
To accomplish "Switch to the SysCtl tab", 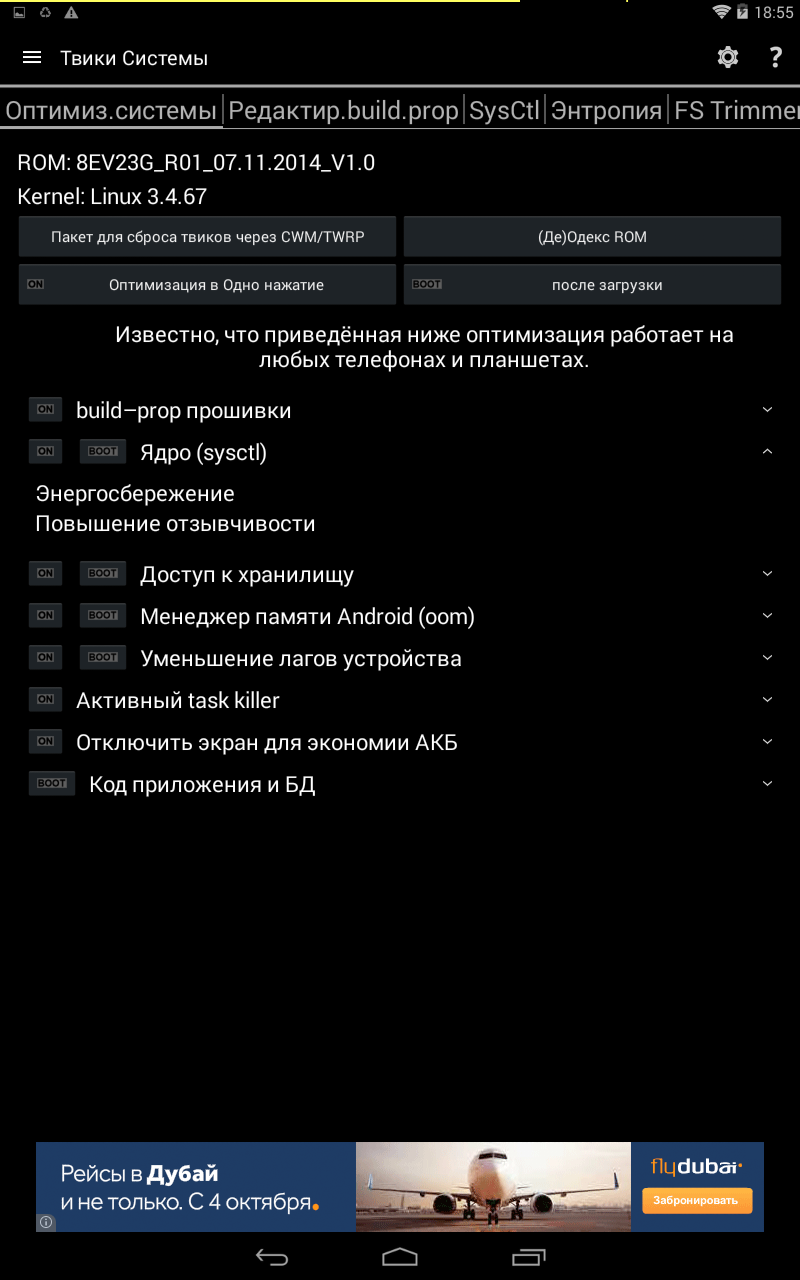I will [504, 111].
